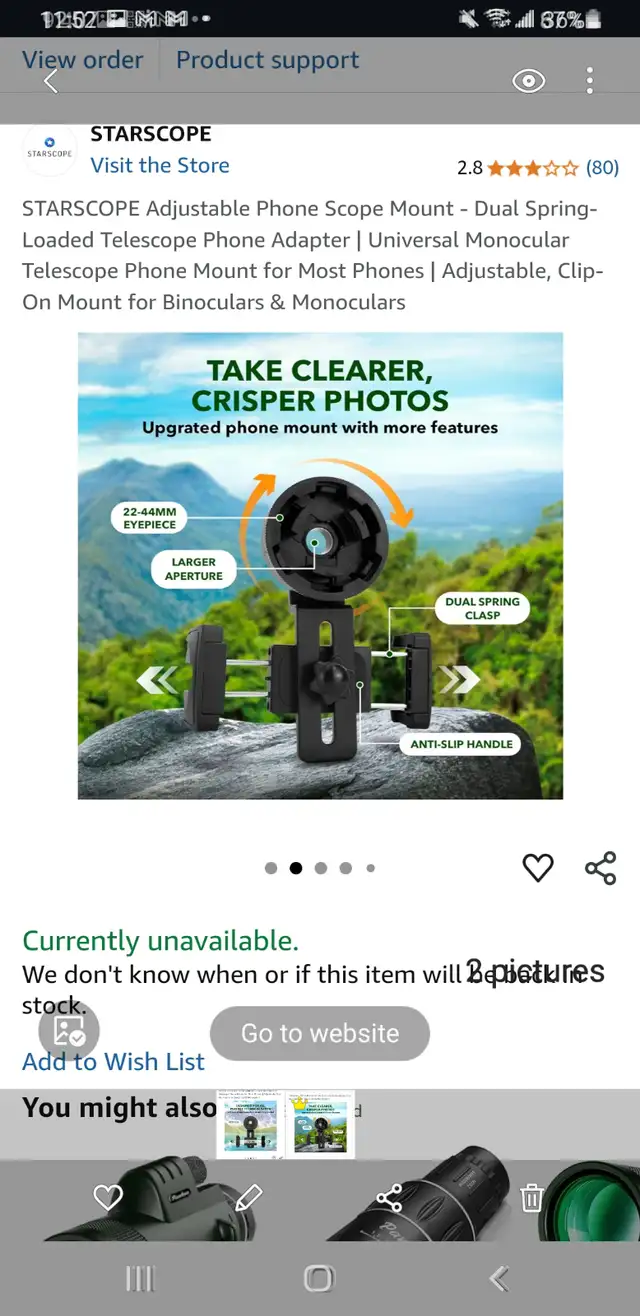This screenshot has height=1316, width=640.
Task: Mark the picture as favorite in the bottom toolbar
Action: point(107,1196)
